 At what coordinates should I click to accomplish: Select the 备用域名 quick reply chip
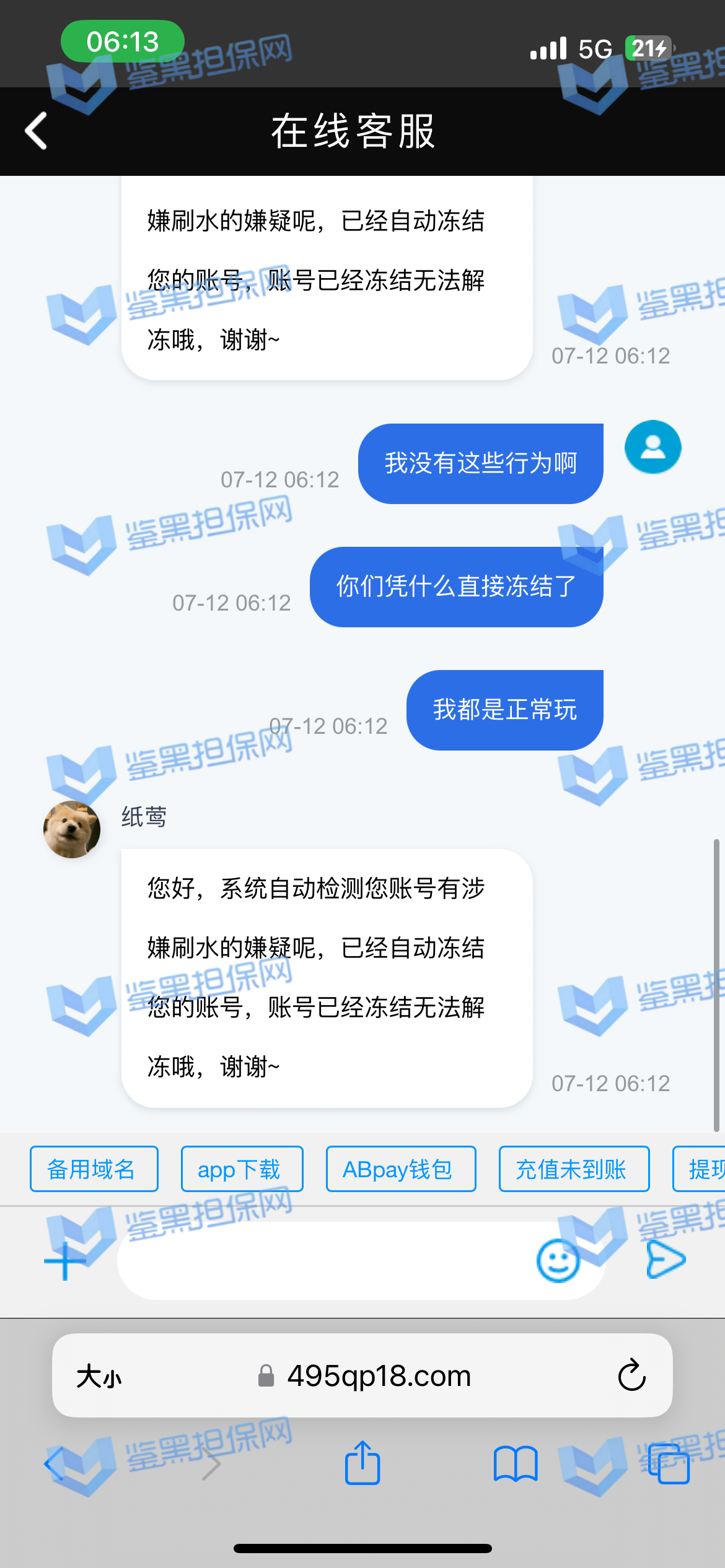click(94, 1169)
